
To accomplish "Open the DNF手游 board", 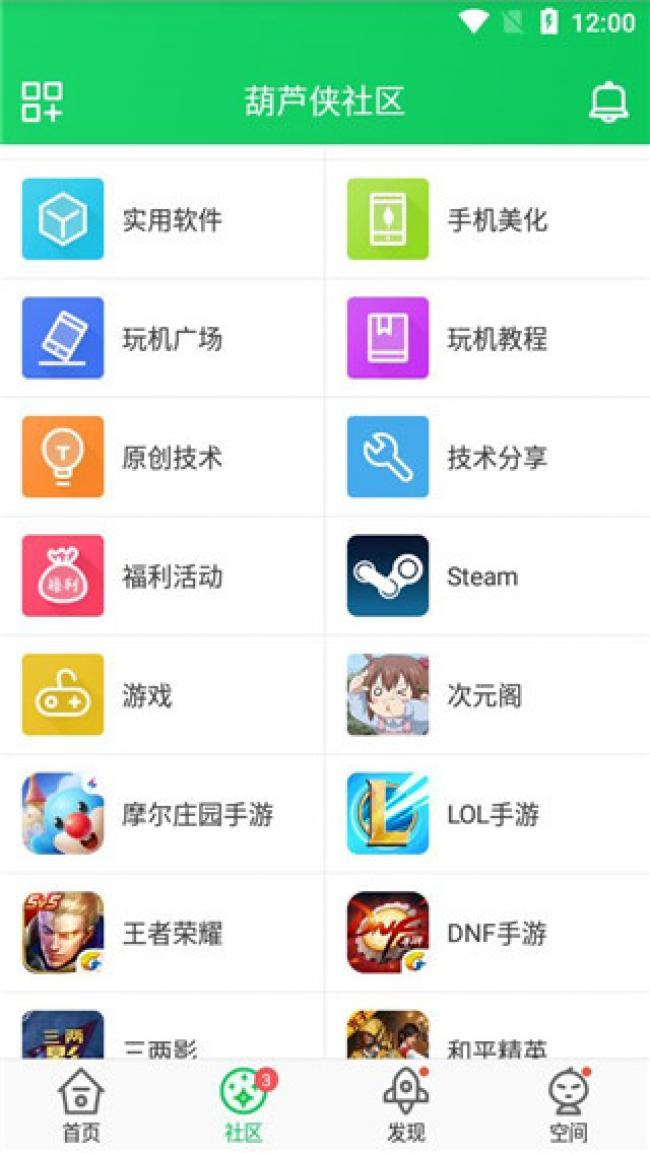I will click(487, 933).
